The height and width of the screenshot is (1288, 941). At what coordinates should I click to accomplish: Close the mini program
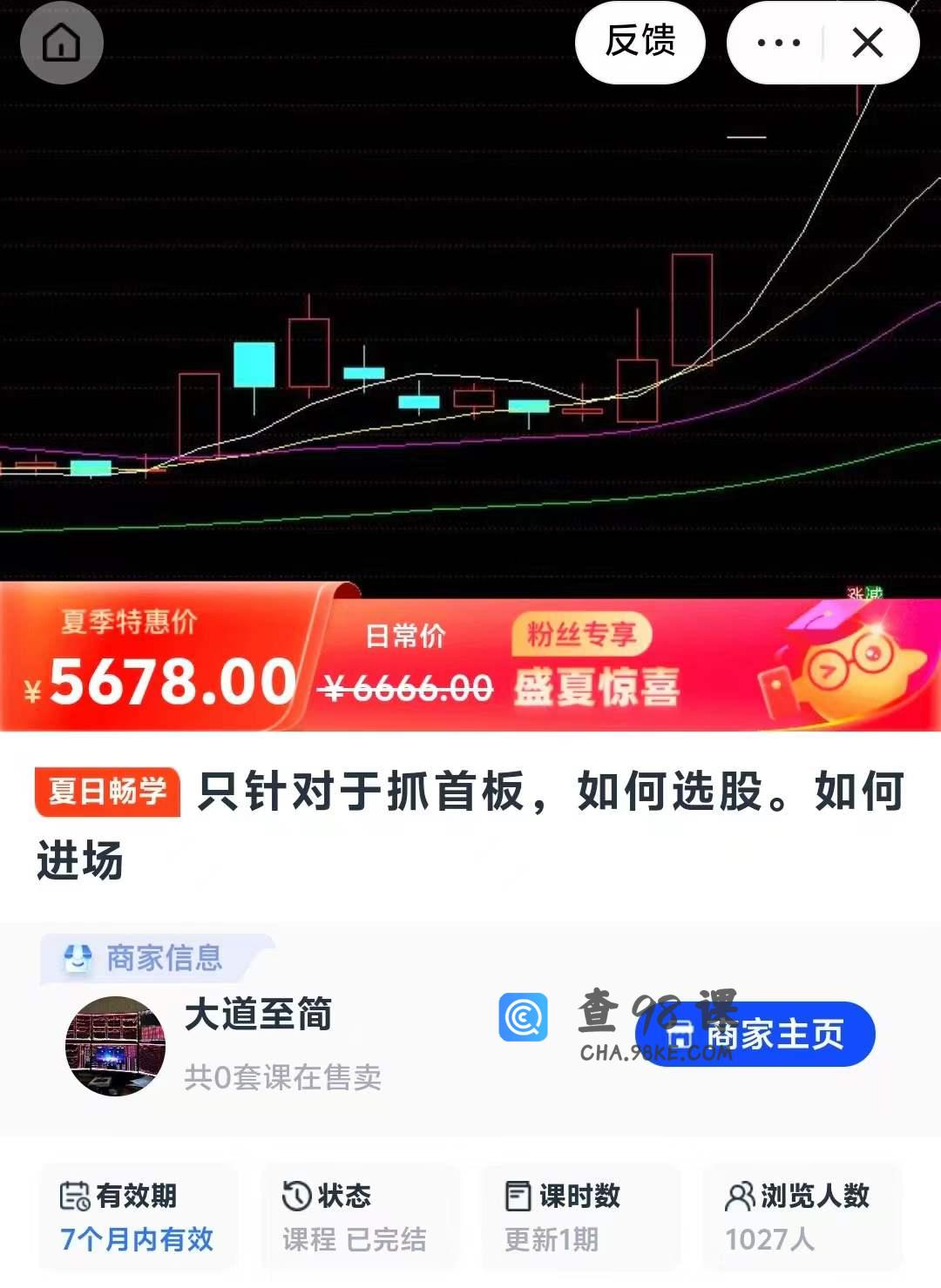[868, 43]
